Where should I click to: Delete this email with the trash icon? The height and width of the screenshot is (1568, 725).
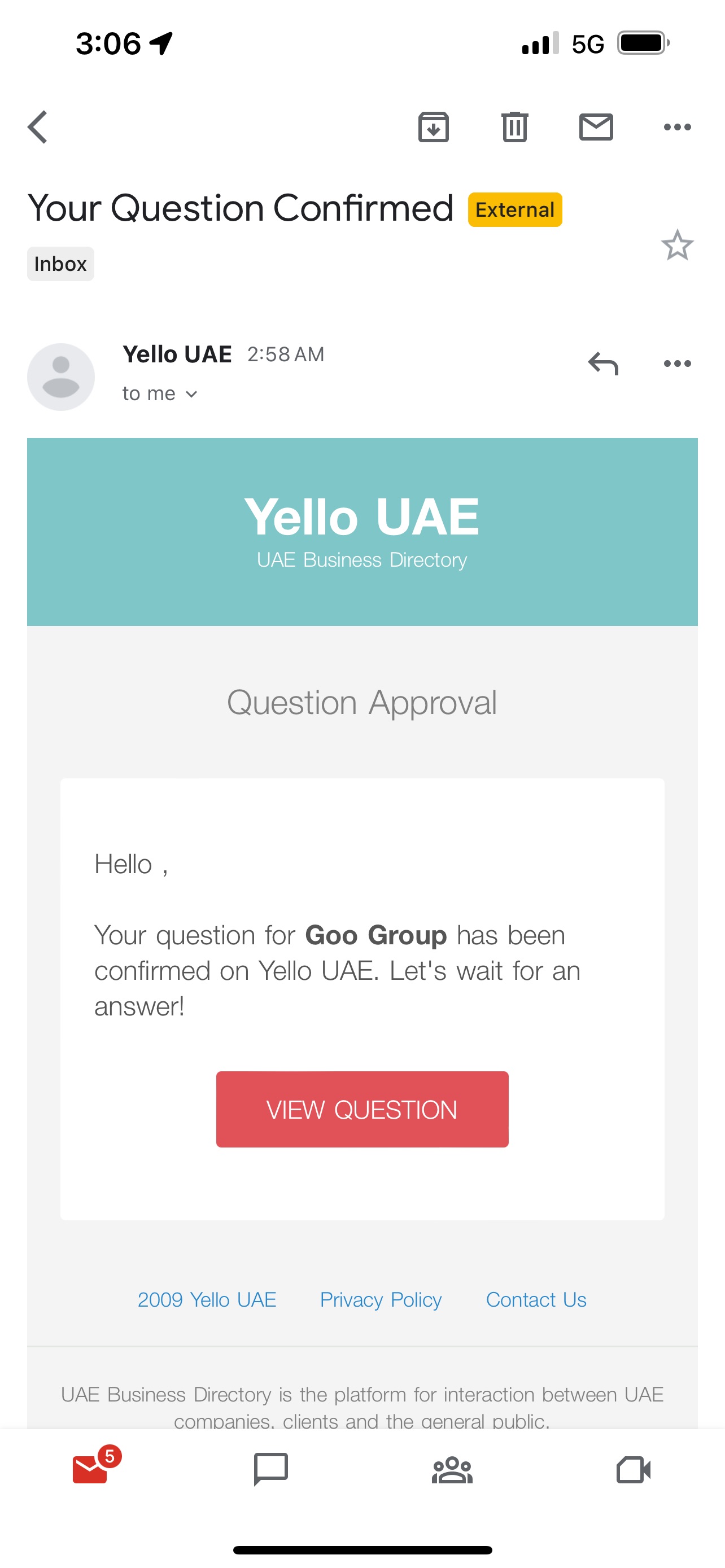tap(514, 127)
